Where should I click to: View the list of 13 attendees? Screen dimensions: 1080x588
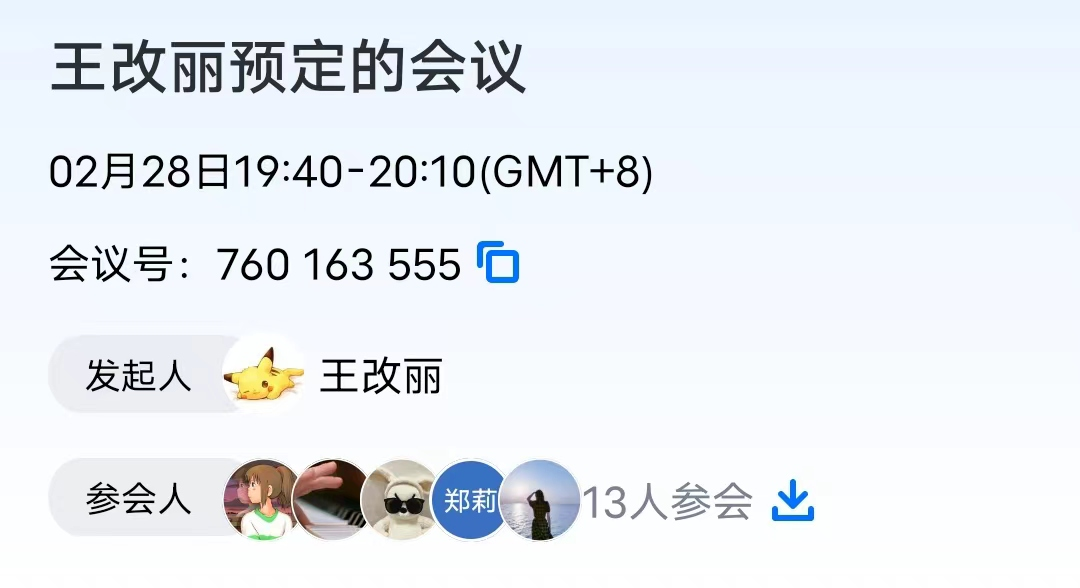[x=666, y=501]
